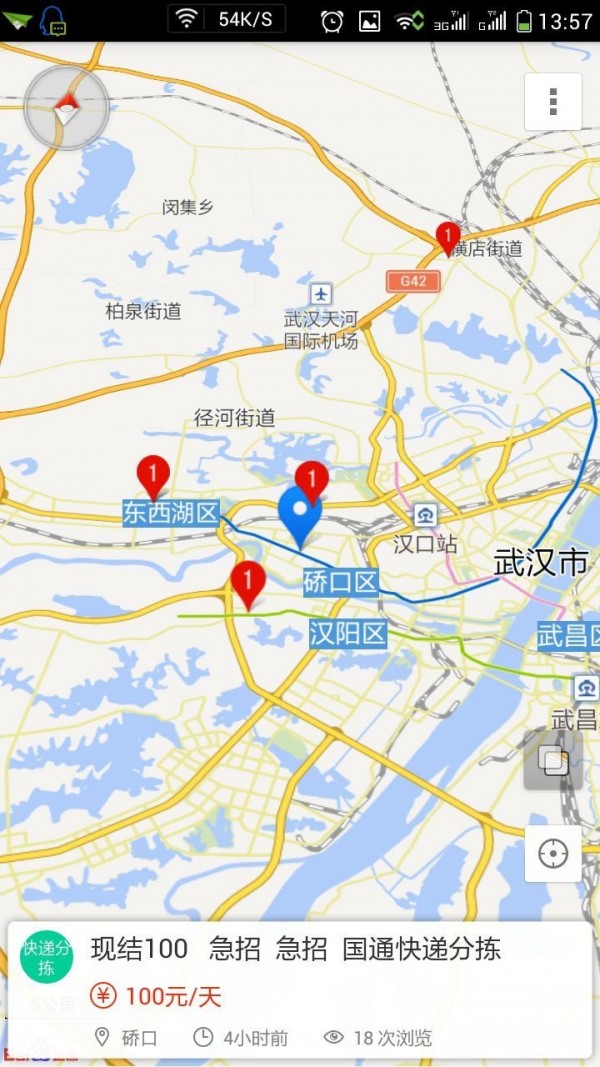Tap the red marker above 汉阳区
The height and width of the screenshot is (1067, 600).
click(x=248, y=583)
